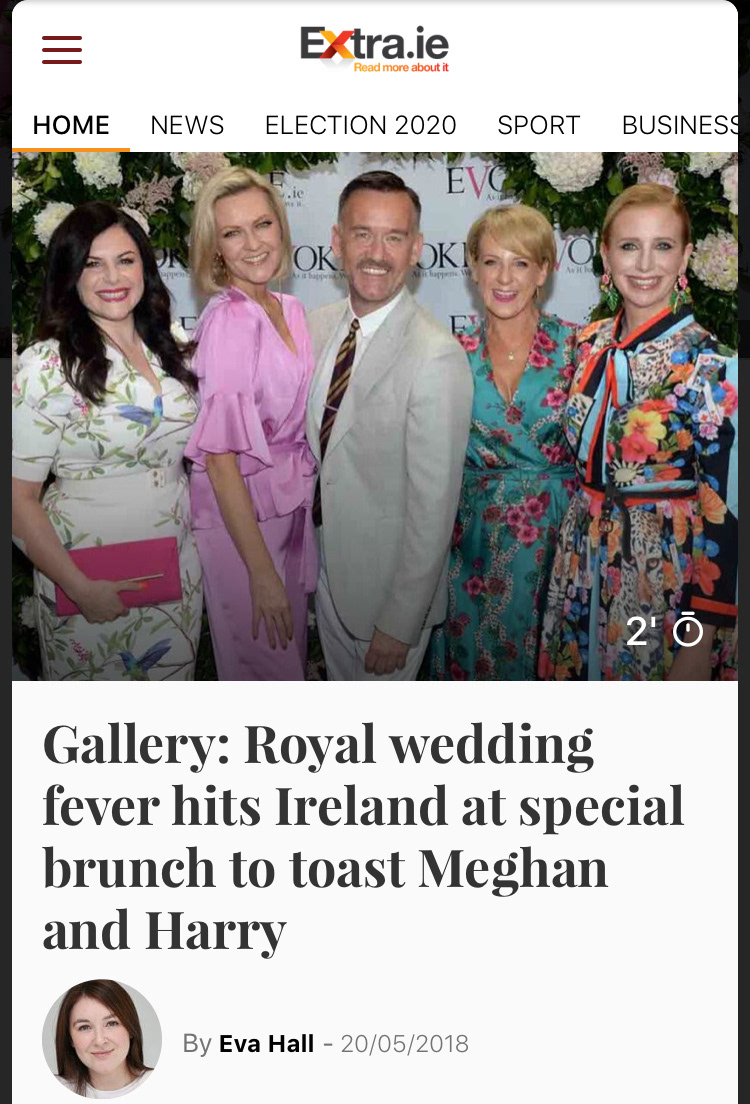Open the hamburger menu
The width and height of the screenshot is (750, 1104).
pos(62,49)
